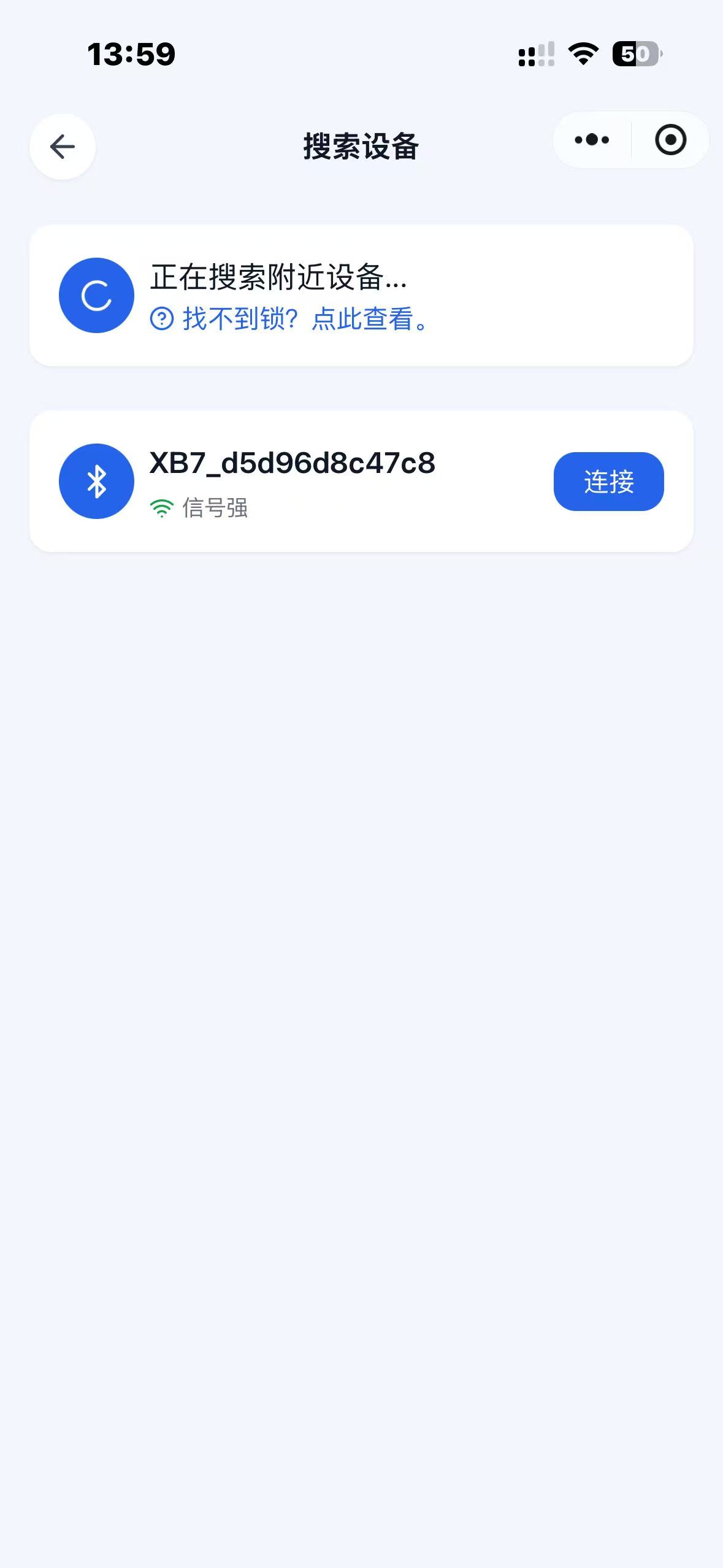Viewport: 723px width, 1568px height.
Task: Select the device name XB7_d5d96d8c47c8
Action: point(293,464)
